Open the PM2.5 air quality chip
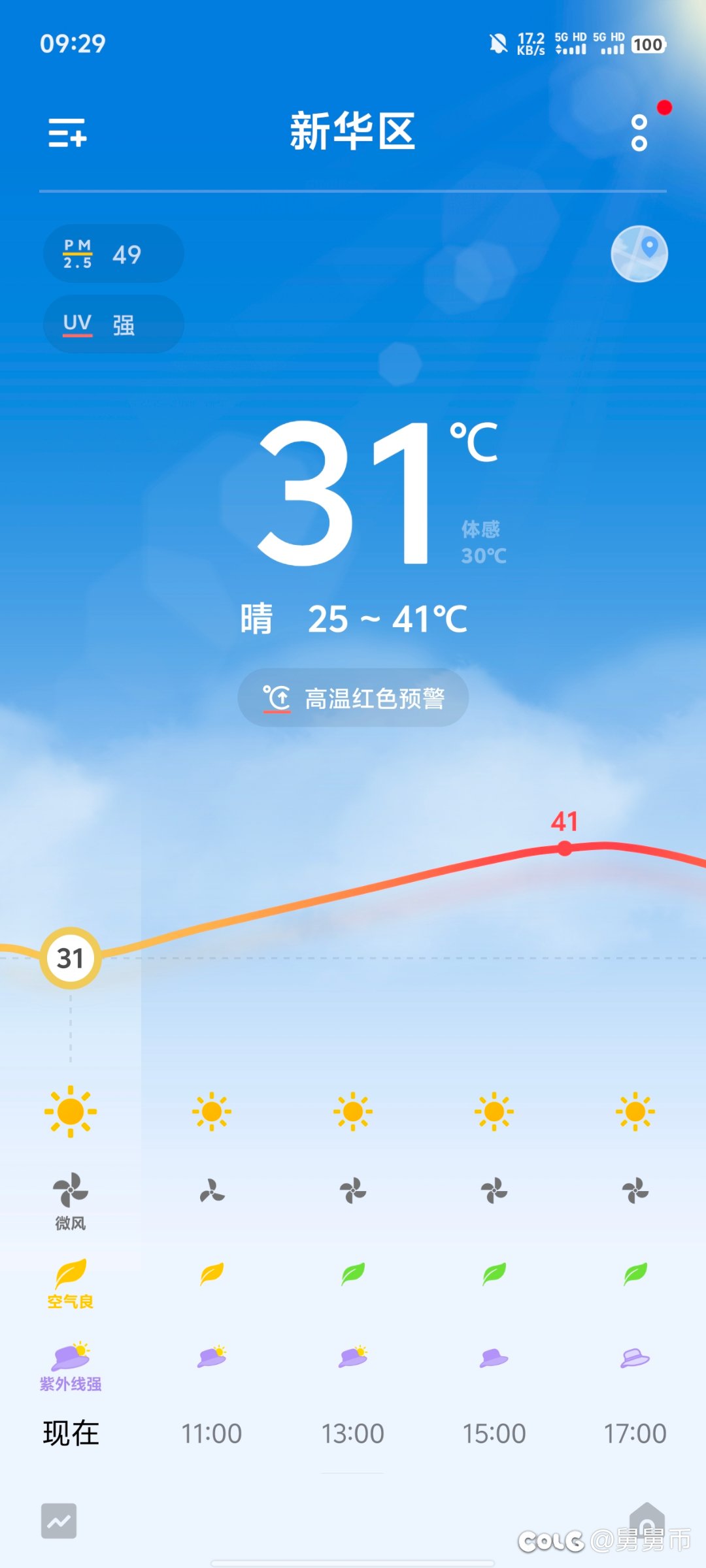706x1568 pixels. pos(113,253)
